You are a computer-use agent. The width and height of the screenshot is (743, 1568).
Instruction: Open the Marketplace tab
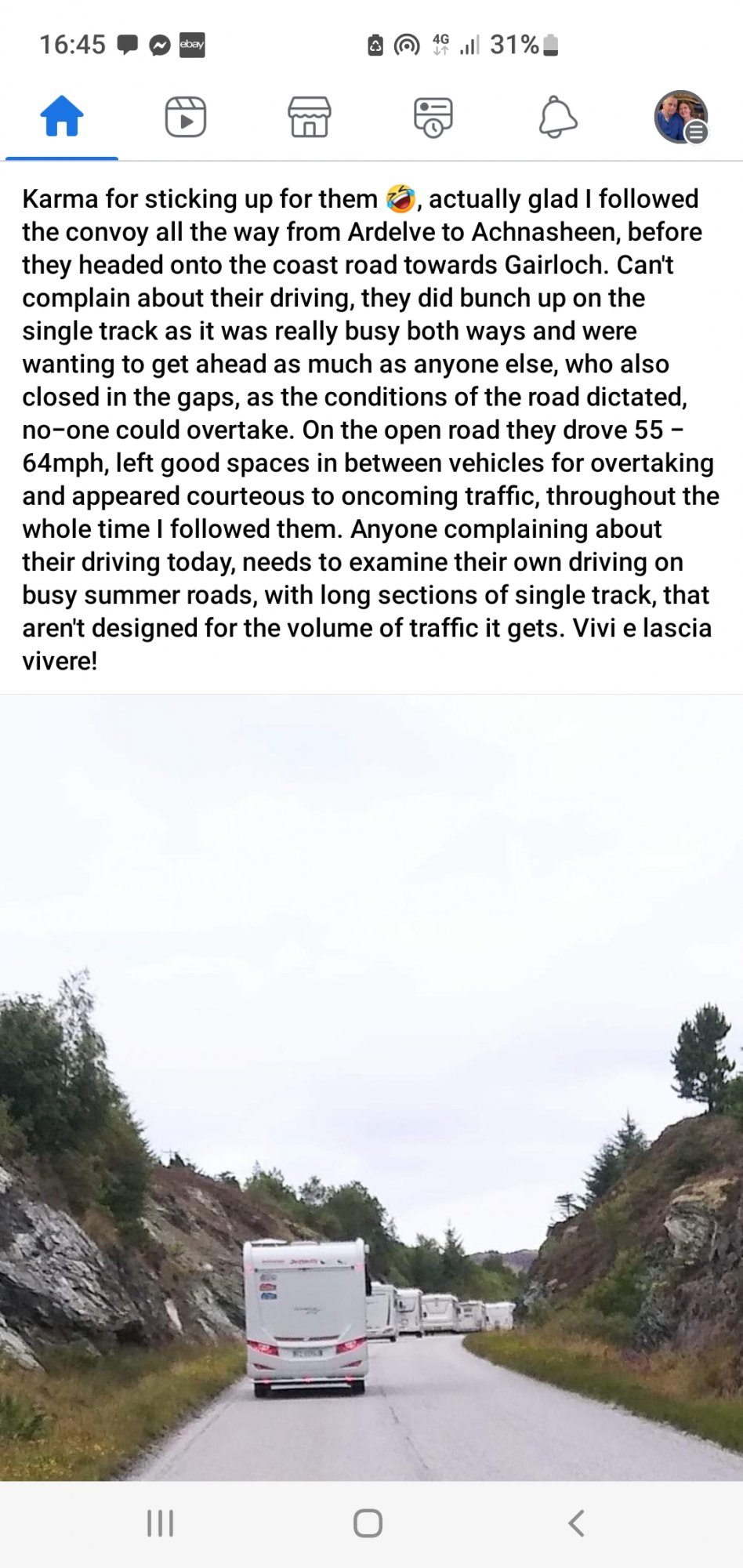310,118
